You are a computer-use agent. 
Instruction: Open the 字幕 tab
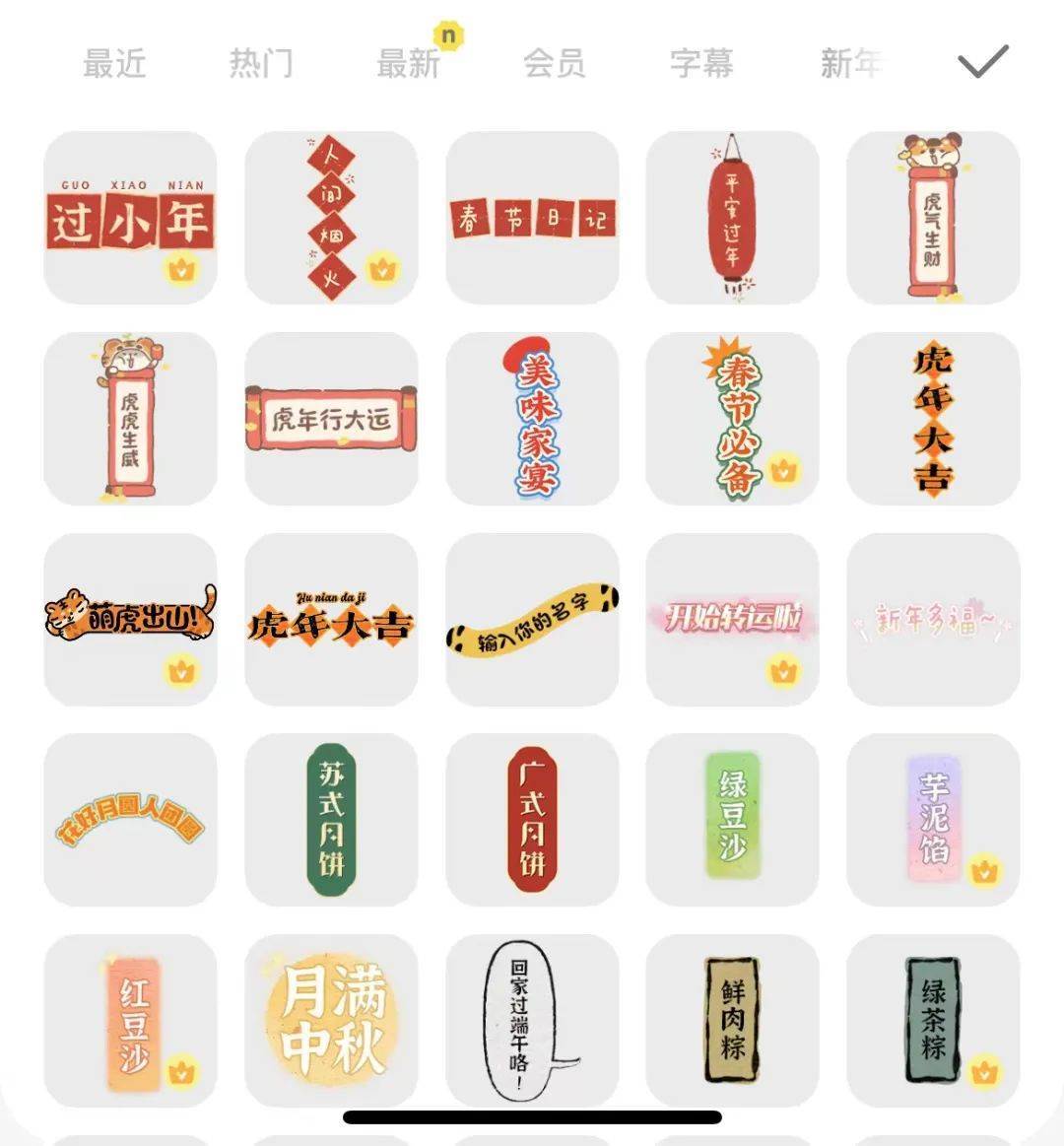(x=701, y=64)
